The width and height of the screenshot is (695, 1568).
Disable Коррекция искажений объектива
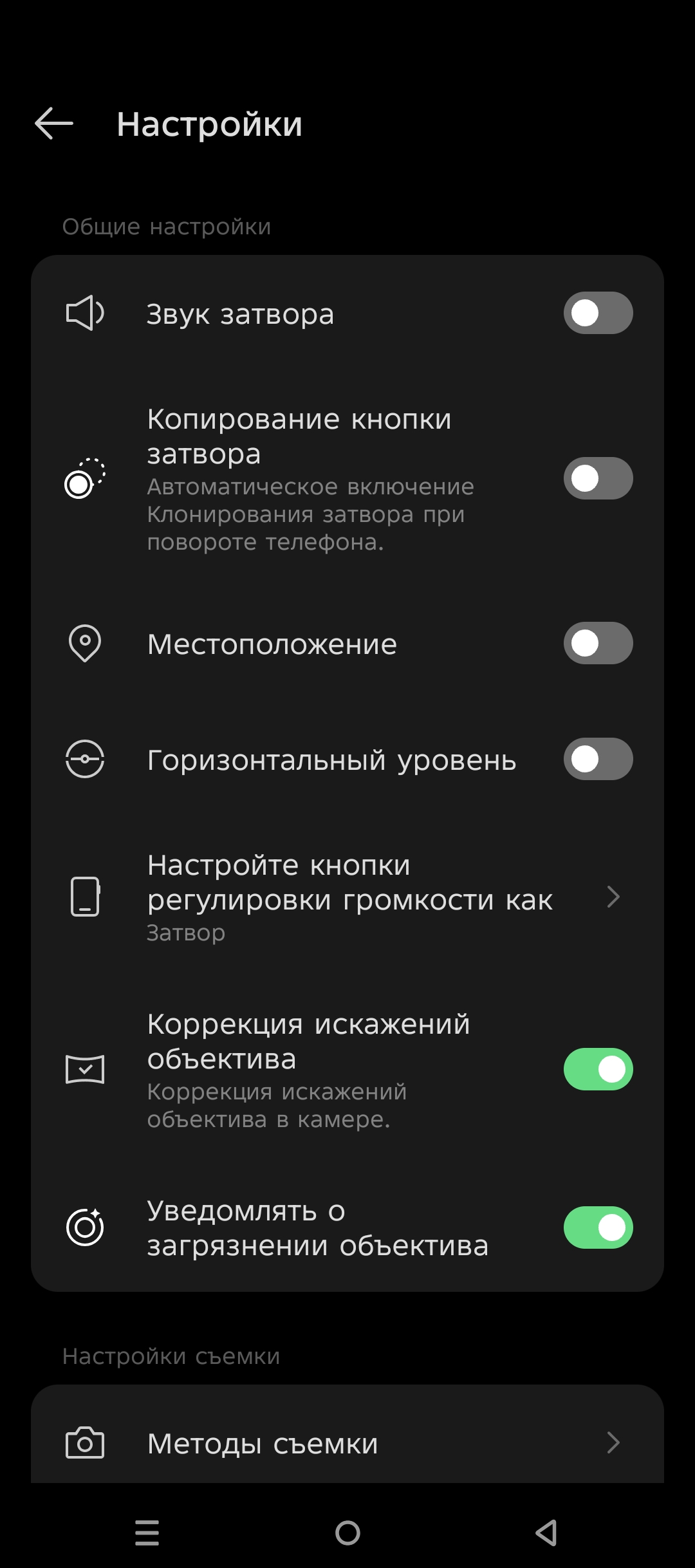click(598, 1069)
